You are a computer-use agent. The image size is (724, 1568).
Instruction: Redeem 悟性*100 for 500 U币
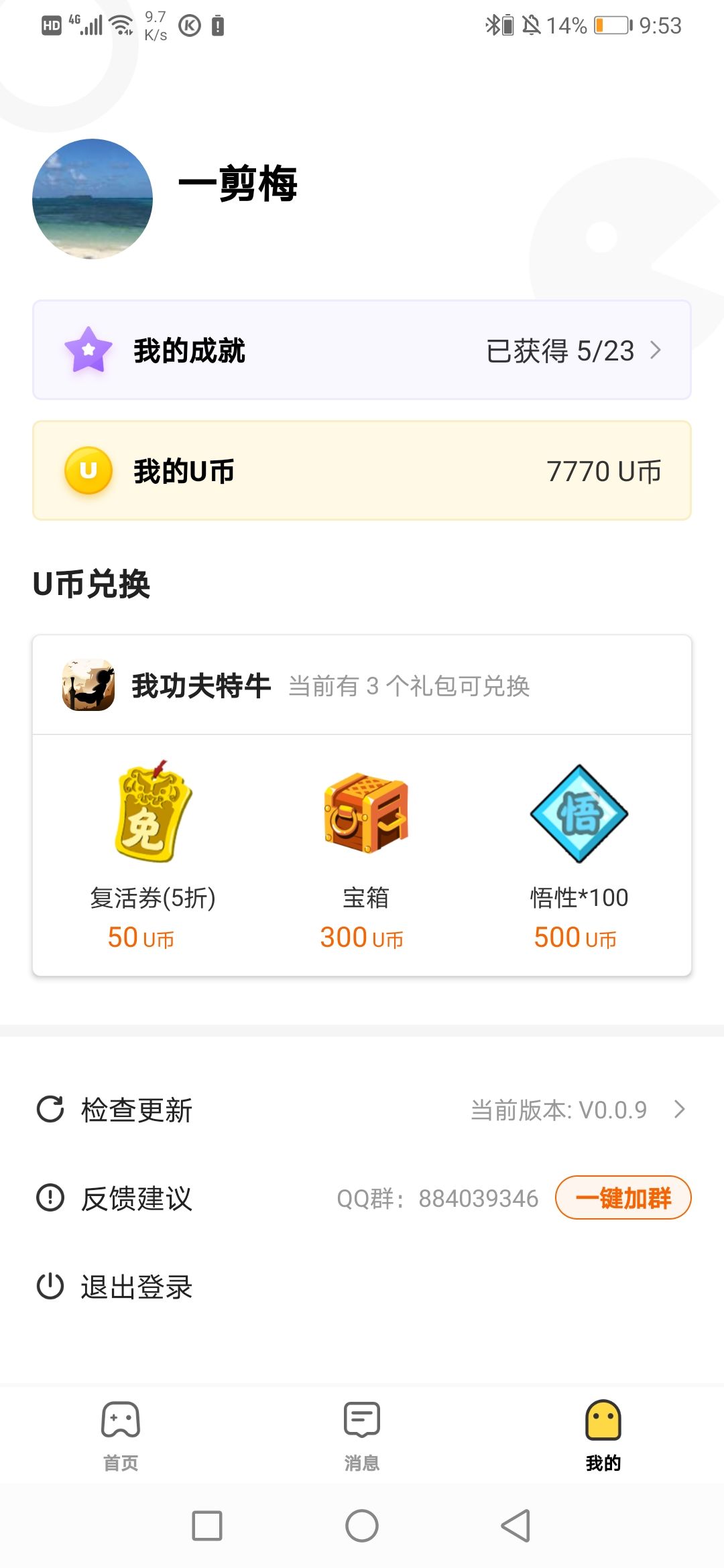click(579, 855)
